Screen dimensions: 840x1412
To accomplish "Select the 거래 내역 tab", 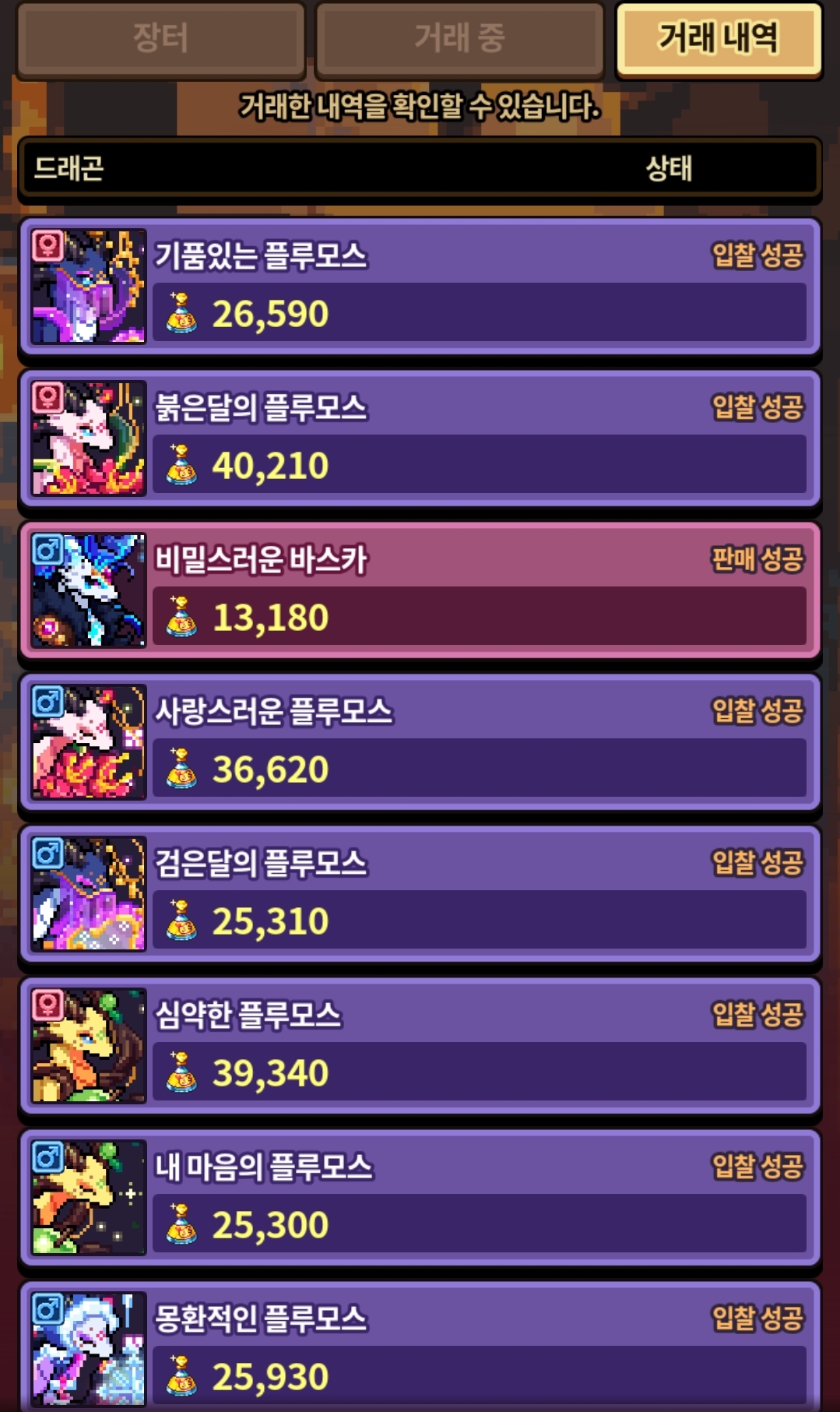I will click(718, 38).
